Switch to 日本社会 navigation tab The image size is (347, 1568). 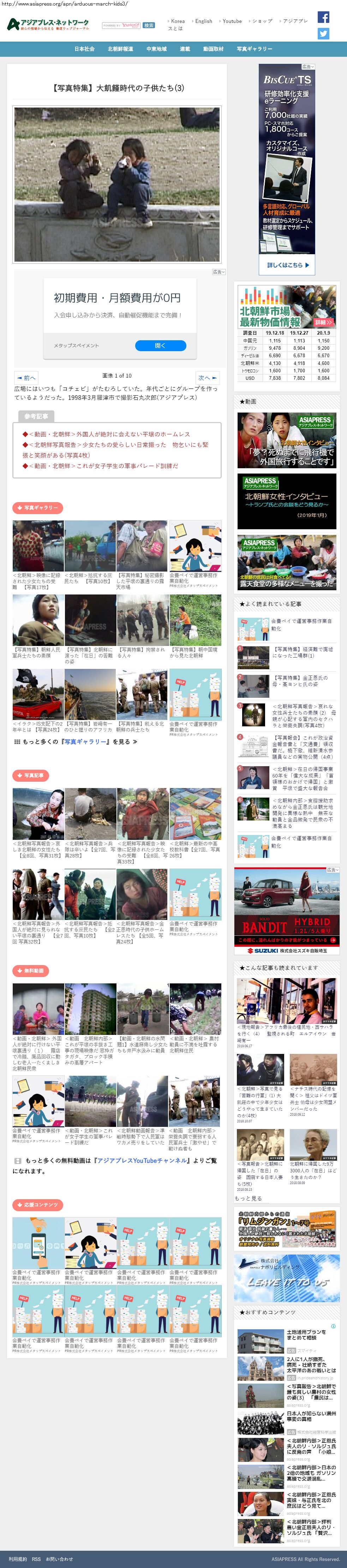click(84, 49)
